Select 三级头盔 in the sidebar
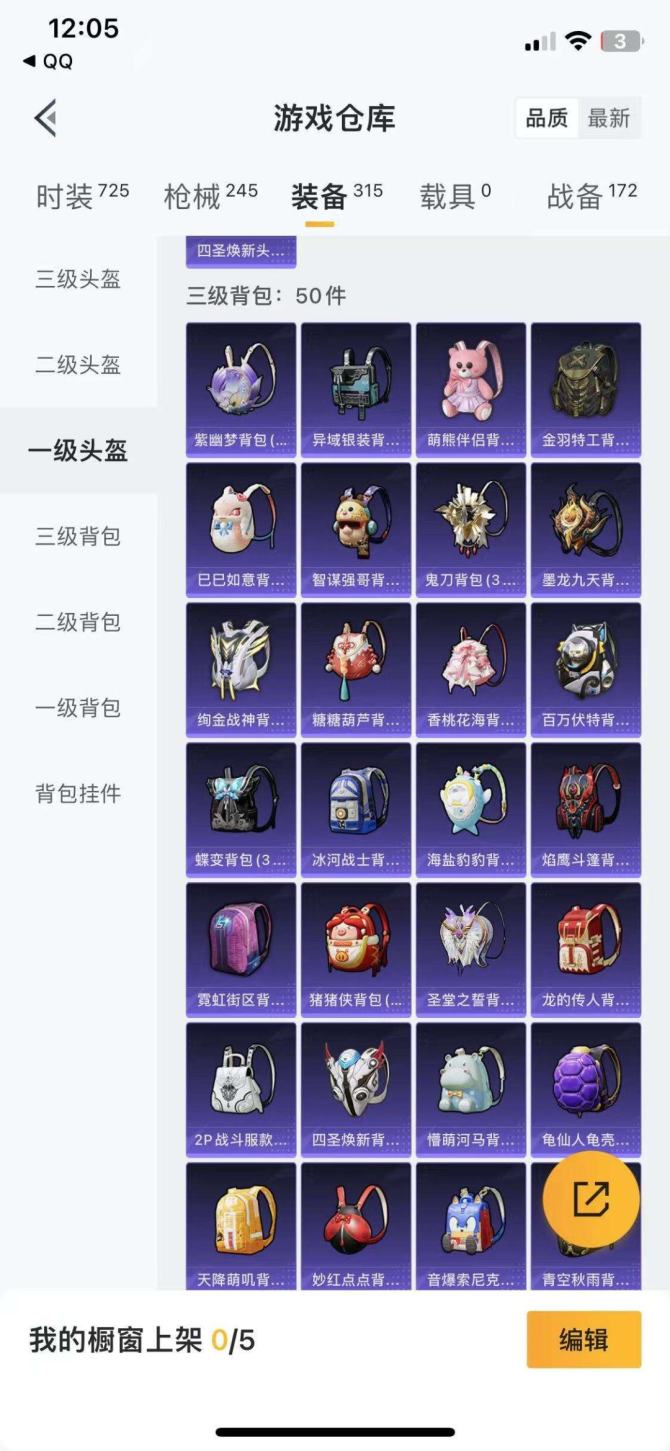The height and width of the screenshot is (1451, 670). [x=78, y=279]
